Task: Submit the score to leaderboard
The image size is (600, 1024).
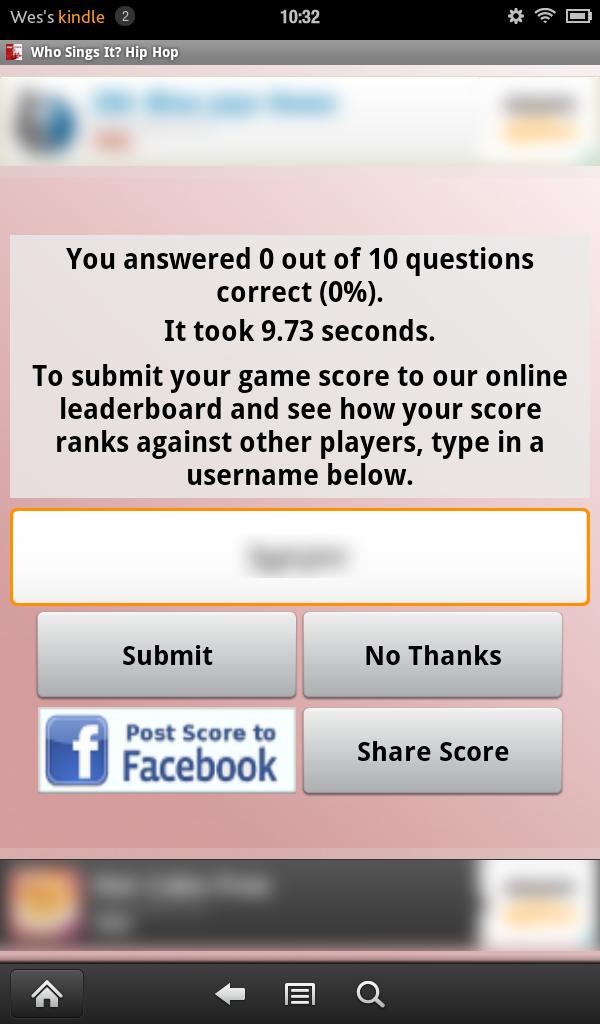Action: (167, 655)
